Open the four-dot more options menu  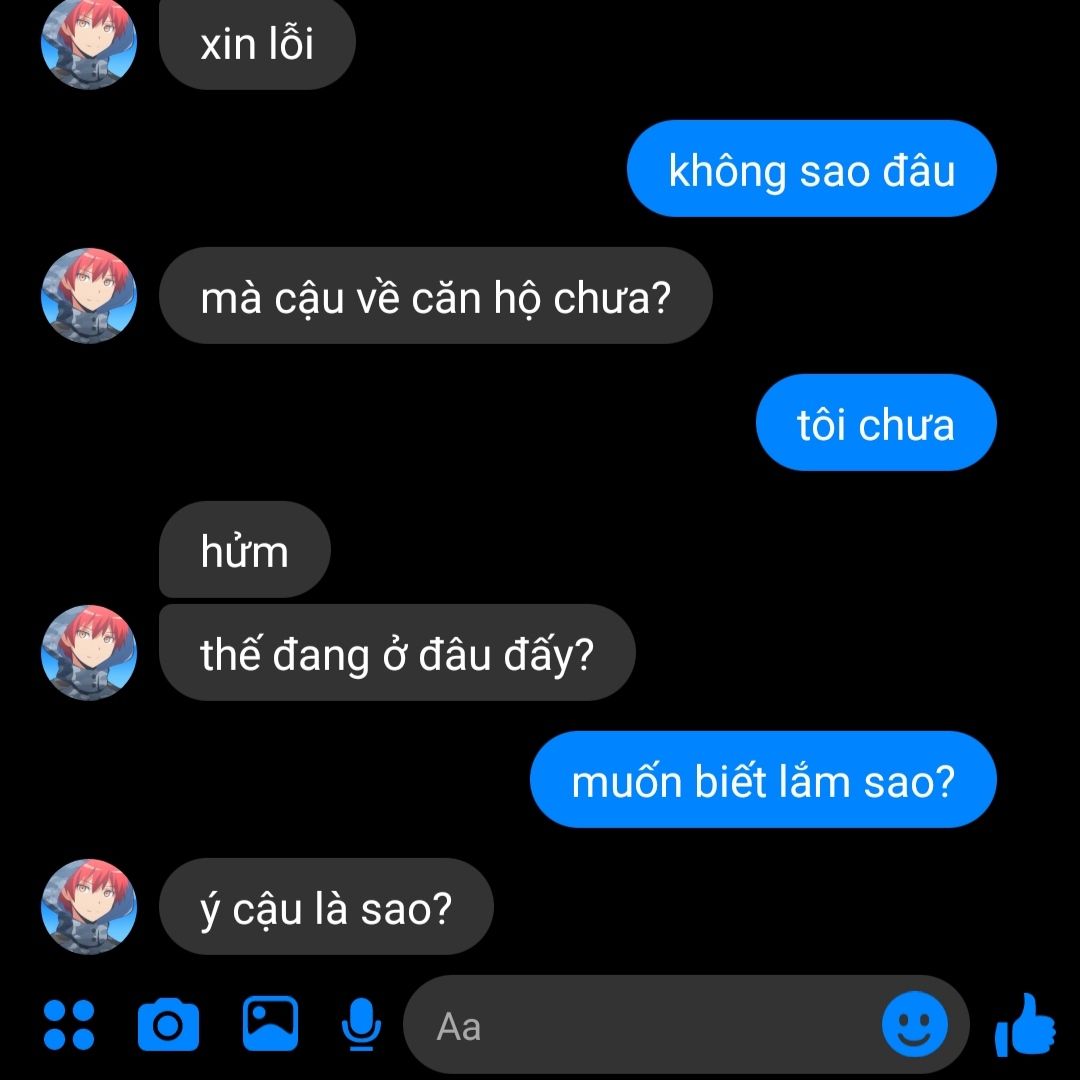70,1025
